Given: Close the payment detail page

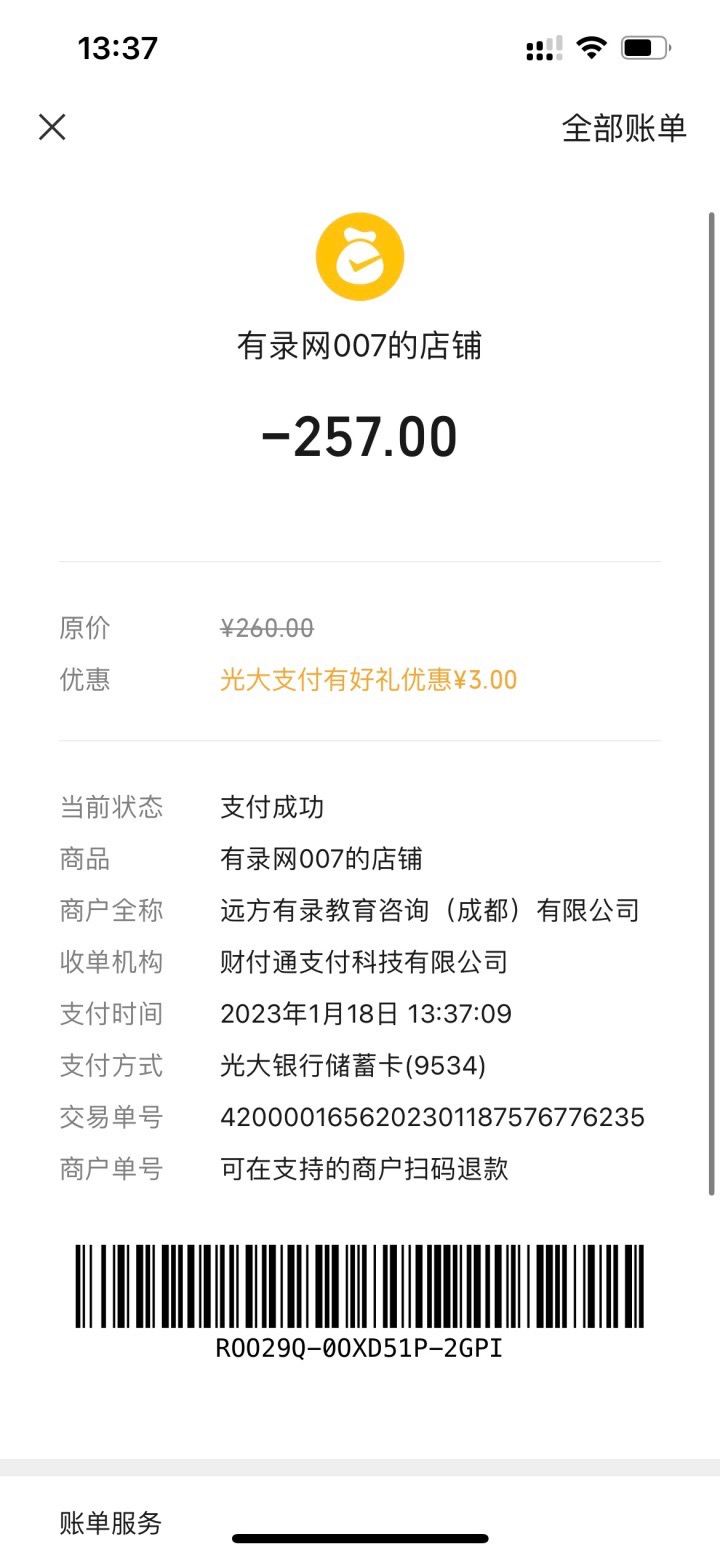Looking at the screenshot, I should pyautogui.click(x=52, y=127).
